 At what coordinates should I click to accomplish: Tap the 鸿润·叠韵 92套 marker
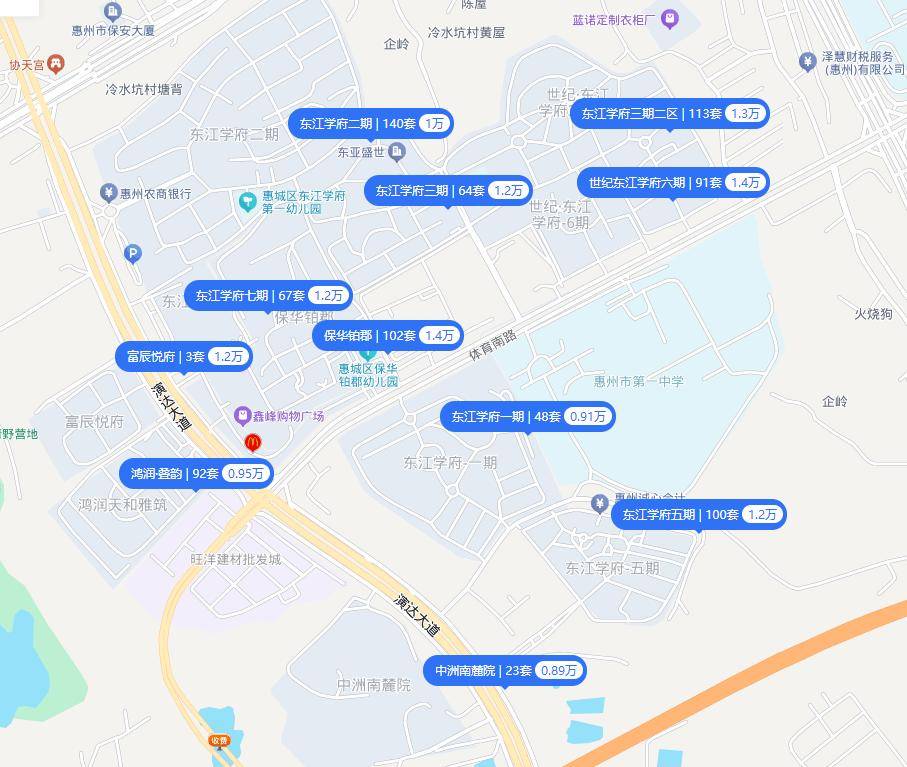click(x=196, y=473)
